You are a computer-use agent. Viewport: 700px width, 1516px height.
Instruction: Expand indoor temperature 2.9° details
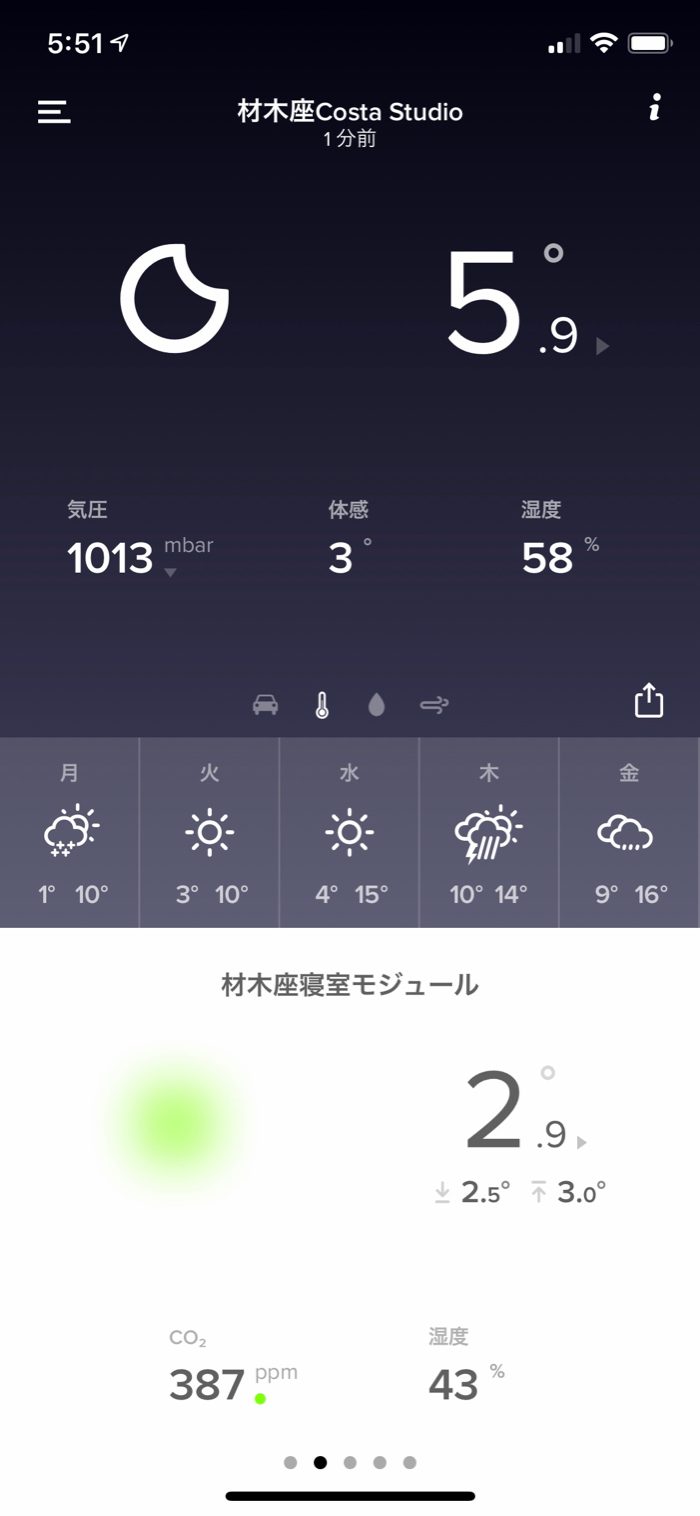click(582, 1142)
